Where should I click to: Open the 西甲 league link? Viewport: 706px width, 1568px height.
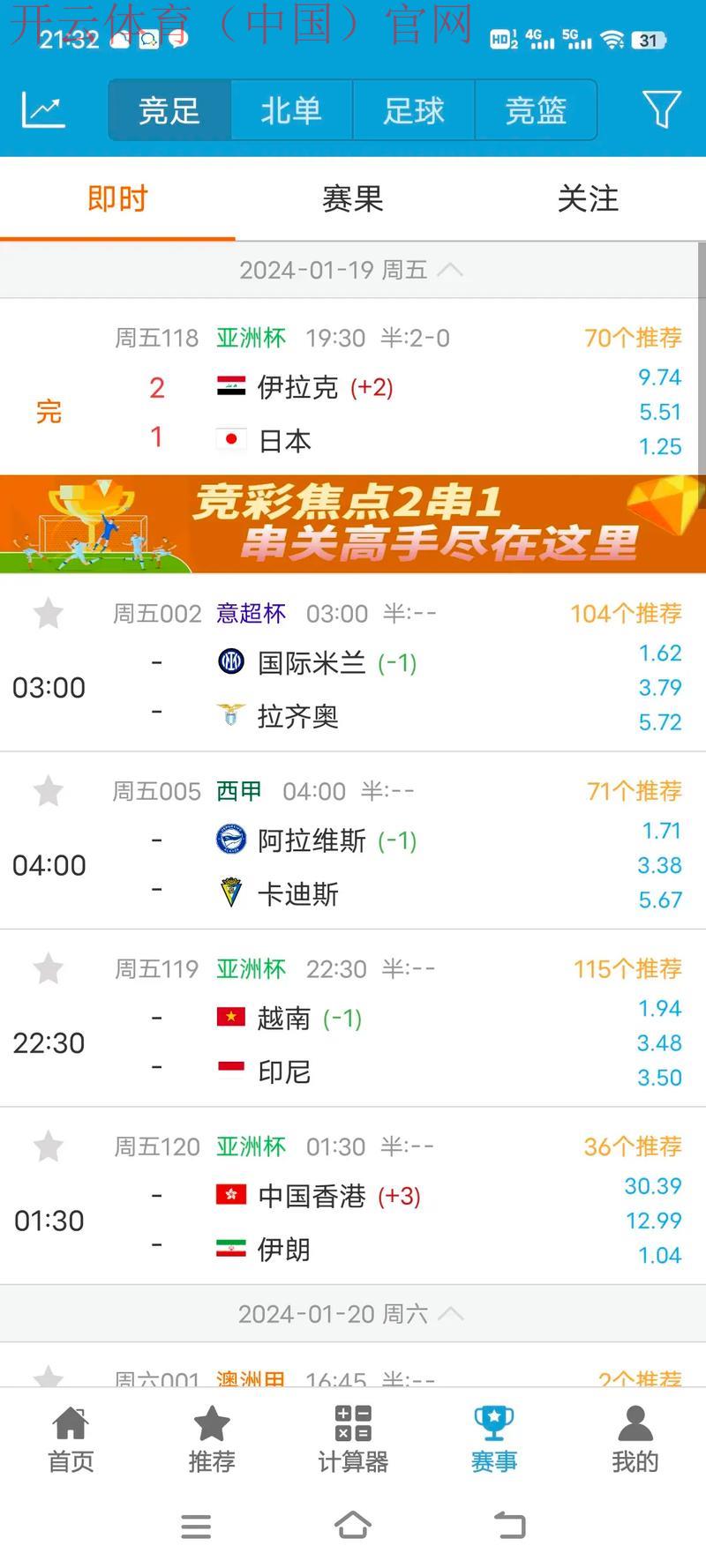tap(238, 791)
